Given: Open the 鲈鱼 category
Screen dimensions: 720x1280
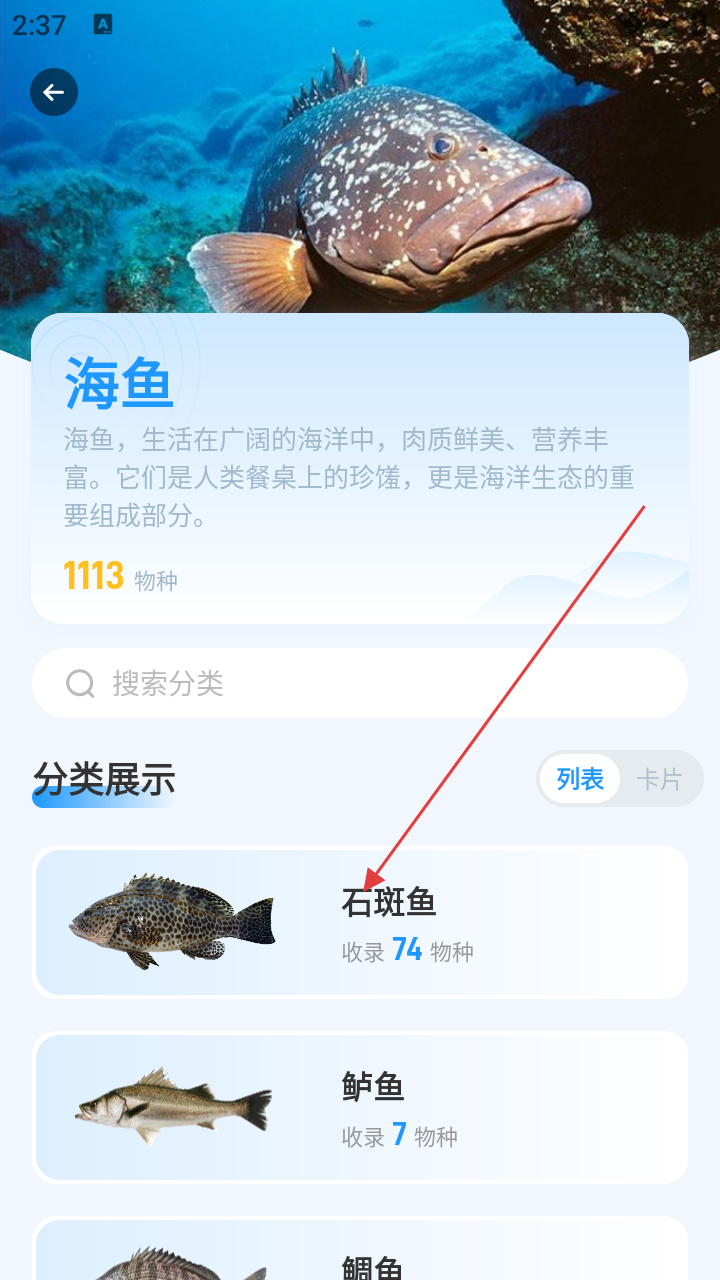Looking at the screenshot, I should point(360,1107).
